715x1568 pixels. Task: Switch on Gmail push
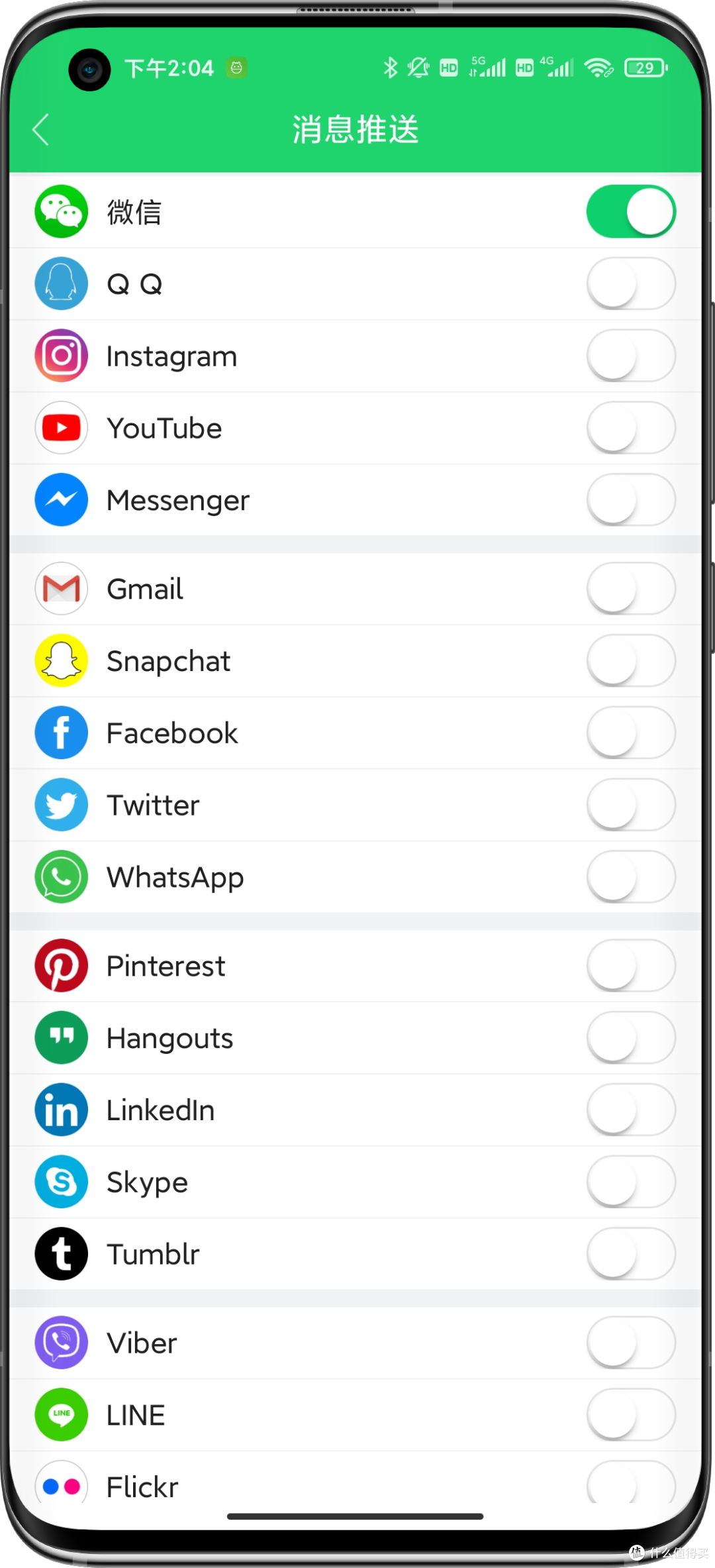click(x=630, y=589)
